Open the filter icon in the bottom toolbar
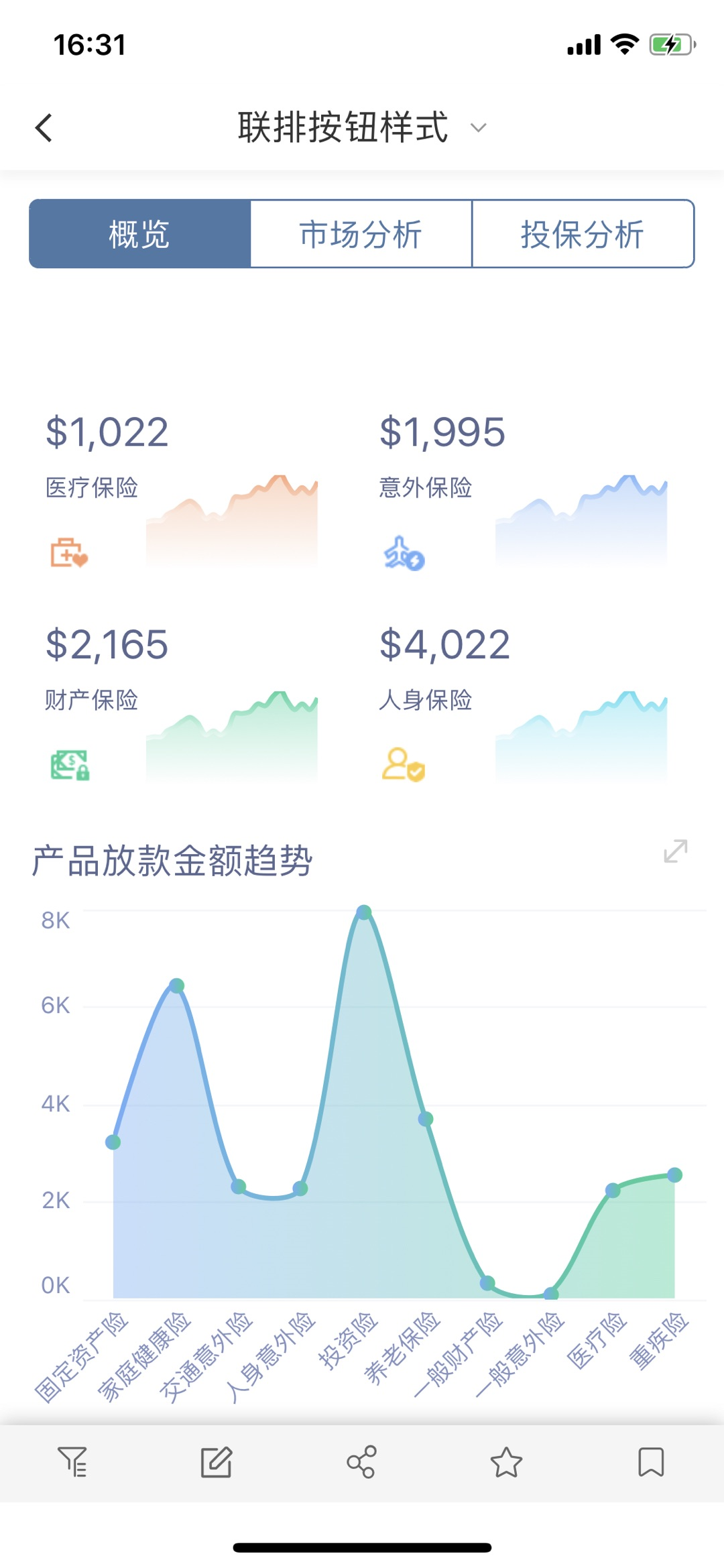Screen dimensions: 724x1568 click(x=72, y=1462)
